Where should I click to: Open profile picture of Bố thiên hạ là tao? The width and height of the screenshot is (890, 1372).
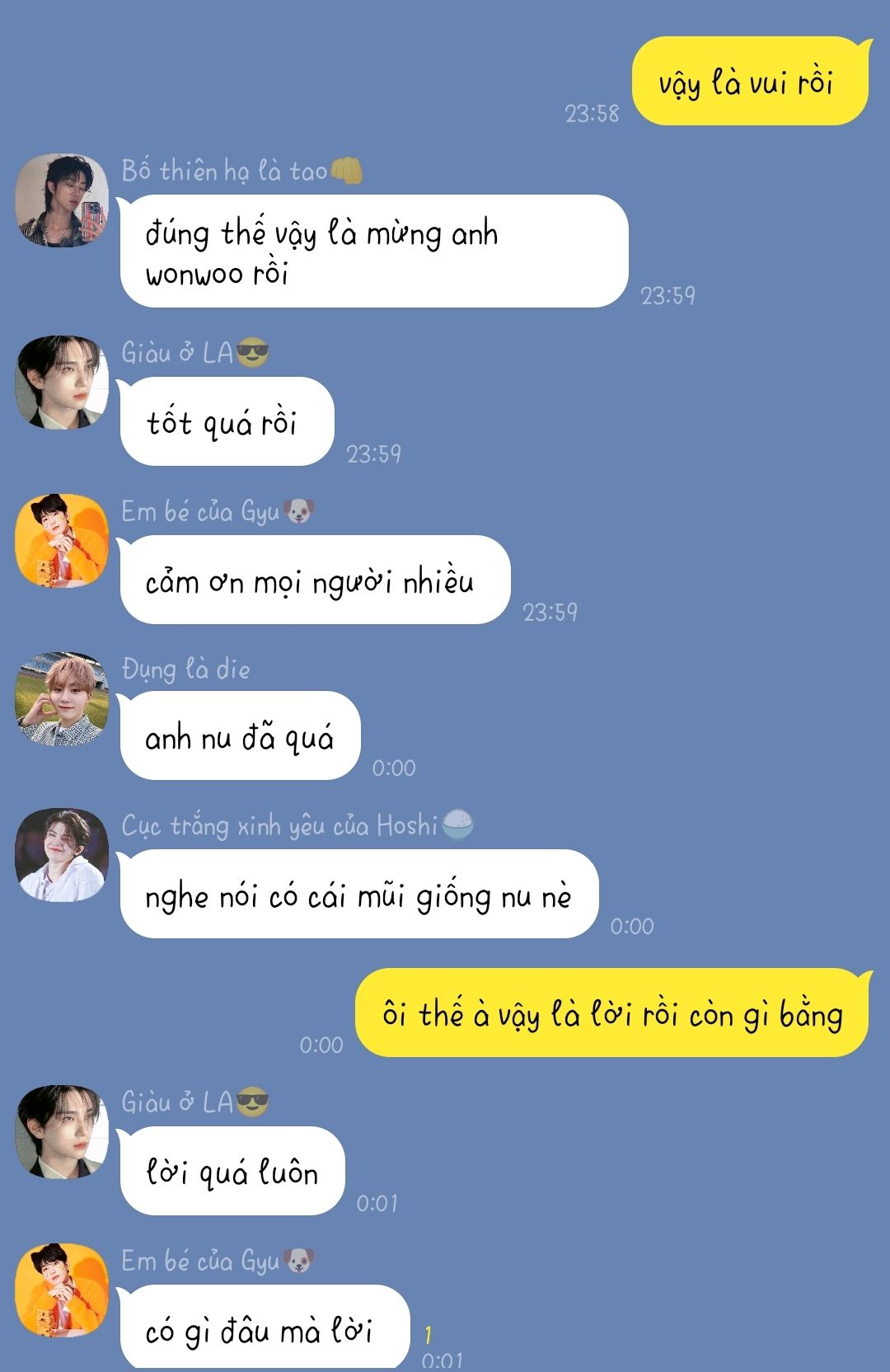pyautogui.click(x=62, y=200)
